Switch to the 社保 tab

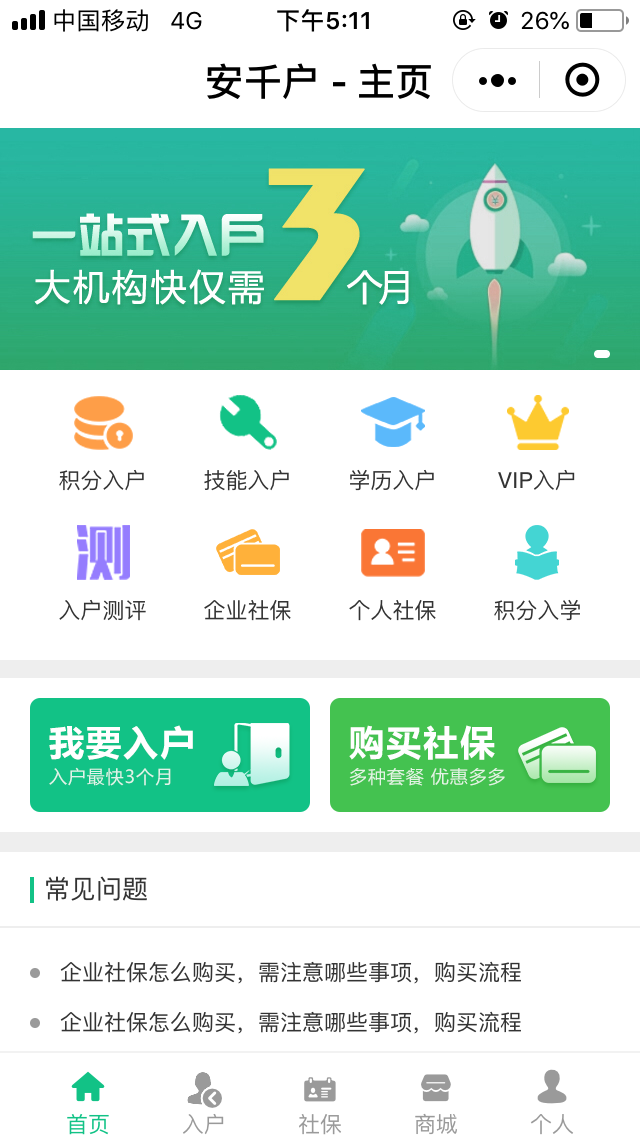pyautogui.click(x=320, y=1102)
